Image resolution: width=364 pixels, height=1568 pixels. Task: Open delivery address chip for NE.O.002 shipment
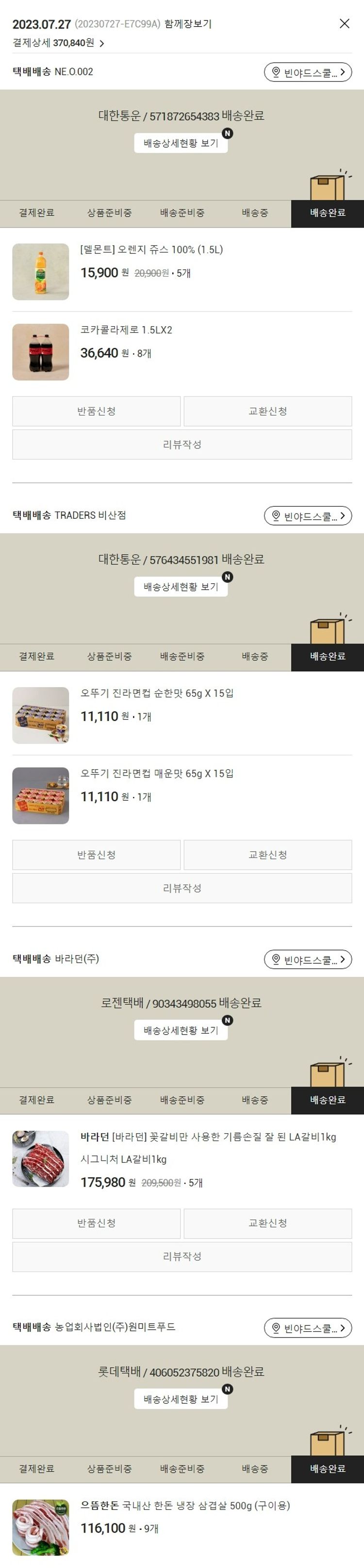308,72
